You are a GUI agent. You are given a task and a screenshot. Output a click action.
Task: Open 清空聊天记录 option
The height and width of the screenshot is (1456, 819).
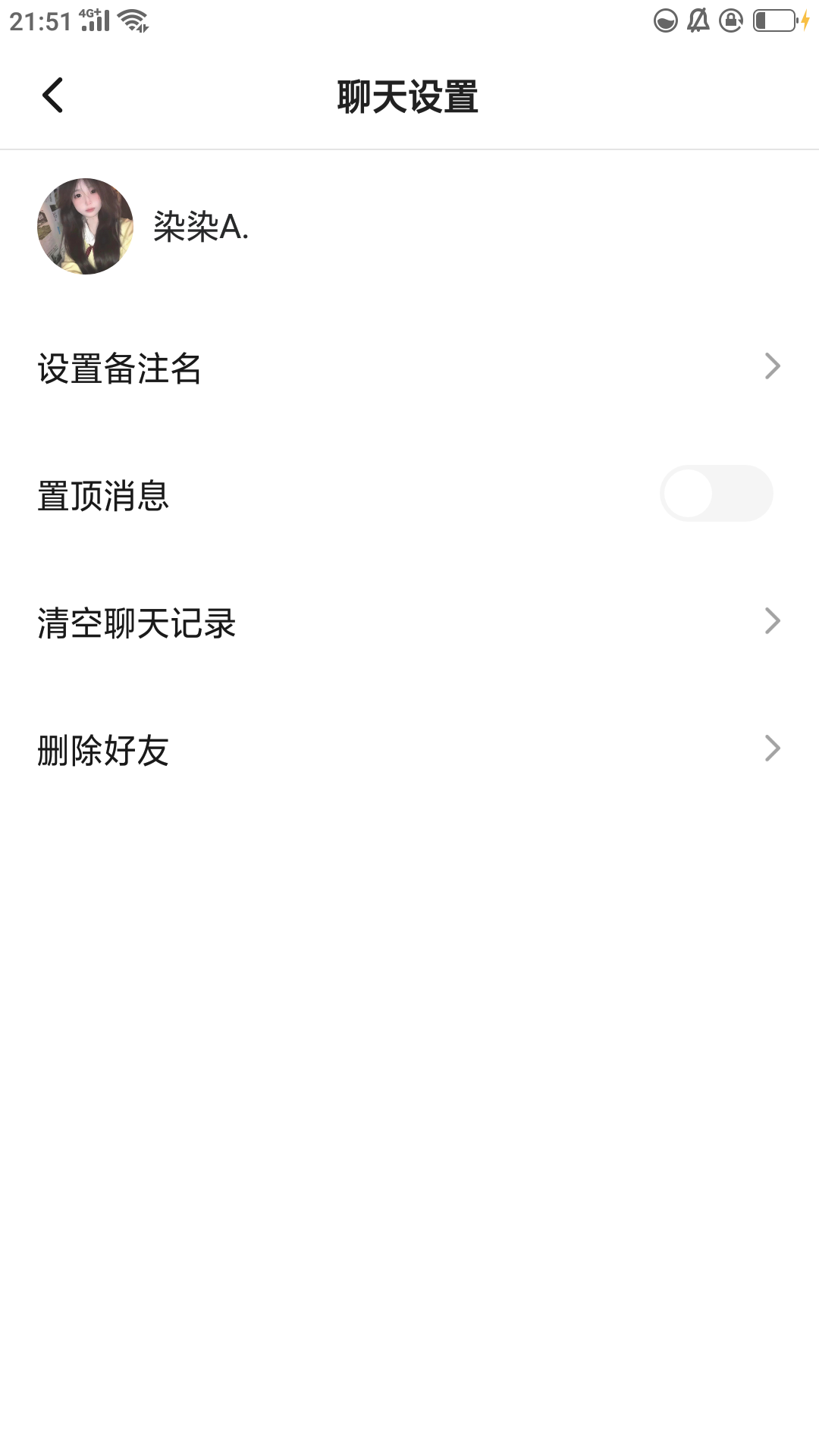point(409,623)
